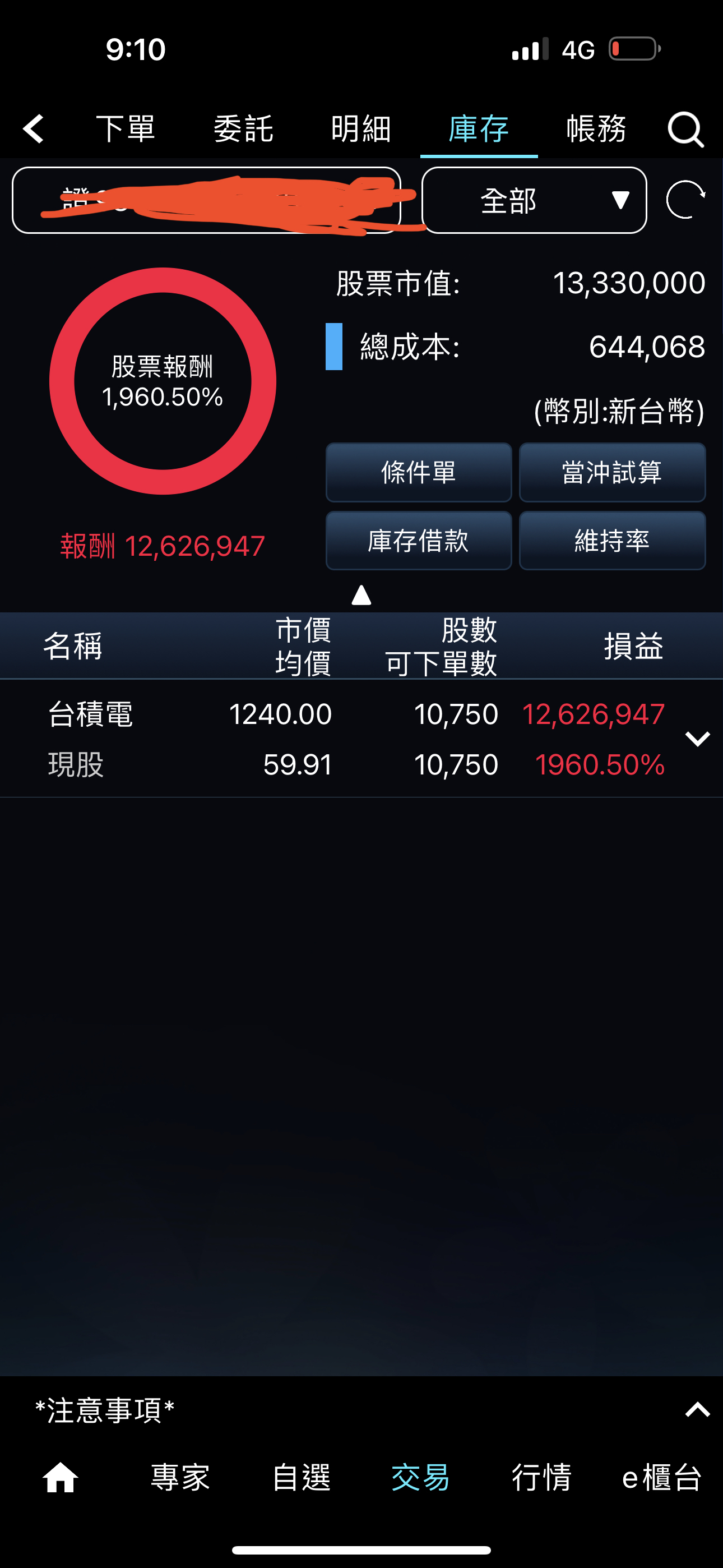723x1568 pixels.
Task: Tap the 條件單 button
Action: click(419, 472)
